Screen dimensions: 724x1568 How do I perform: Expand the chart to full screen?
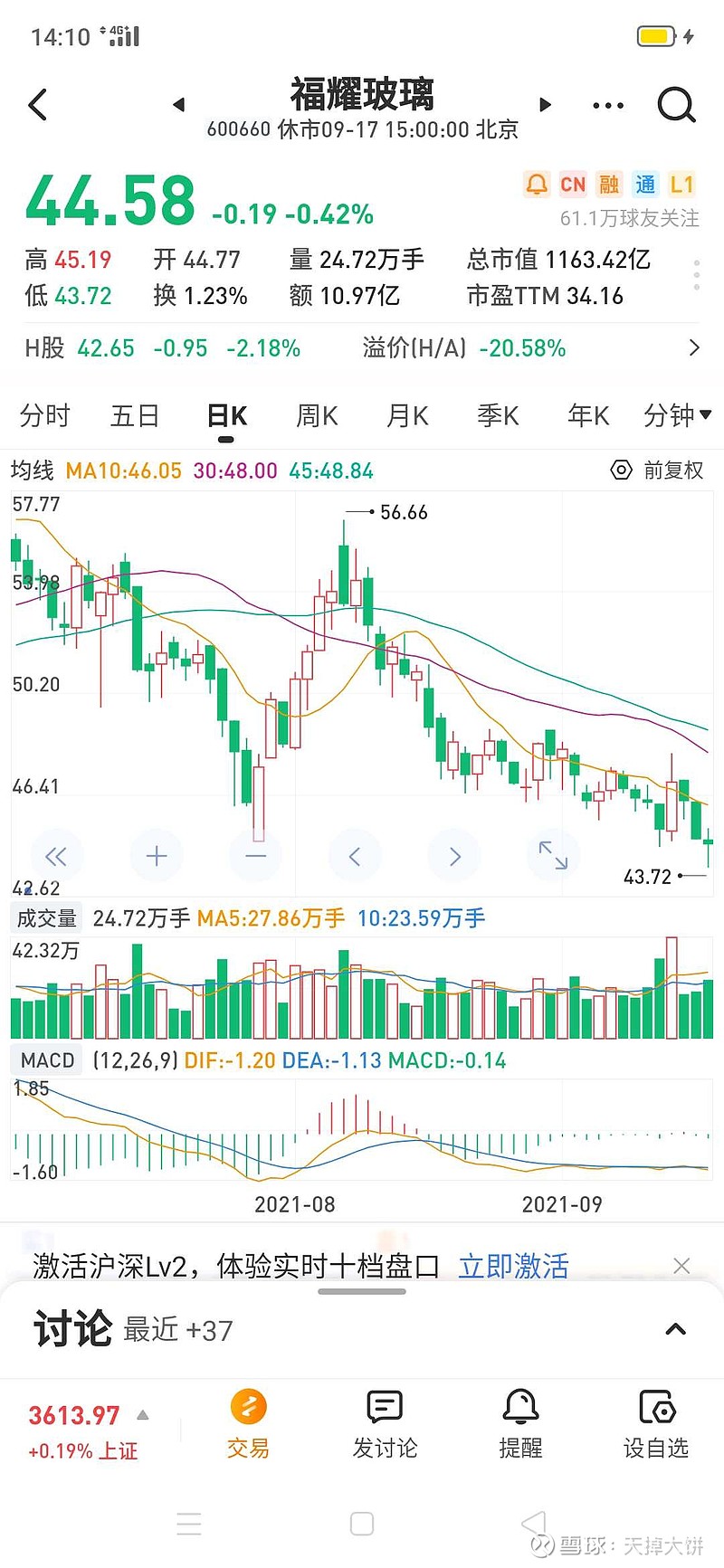553,856
